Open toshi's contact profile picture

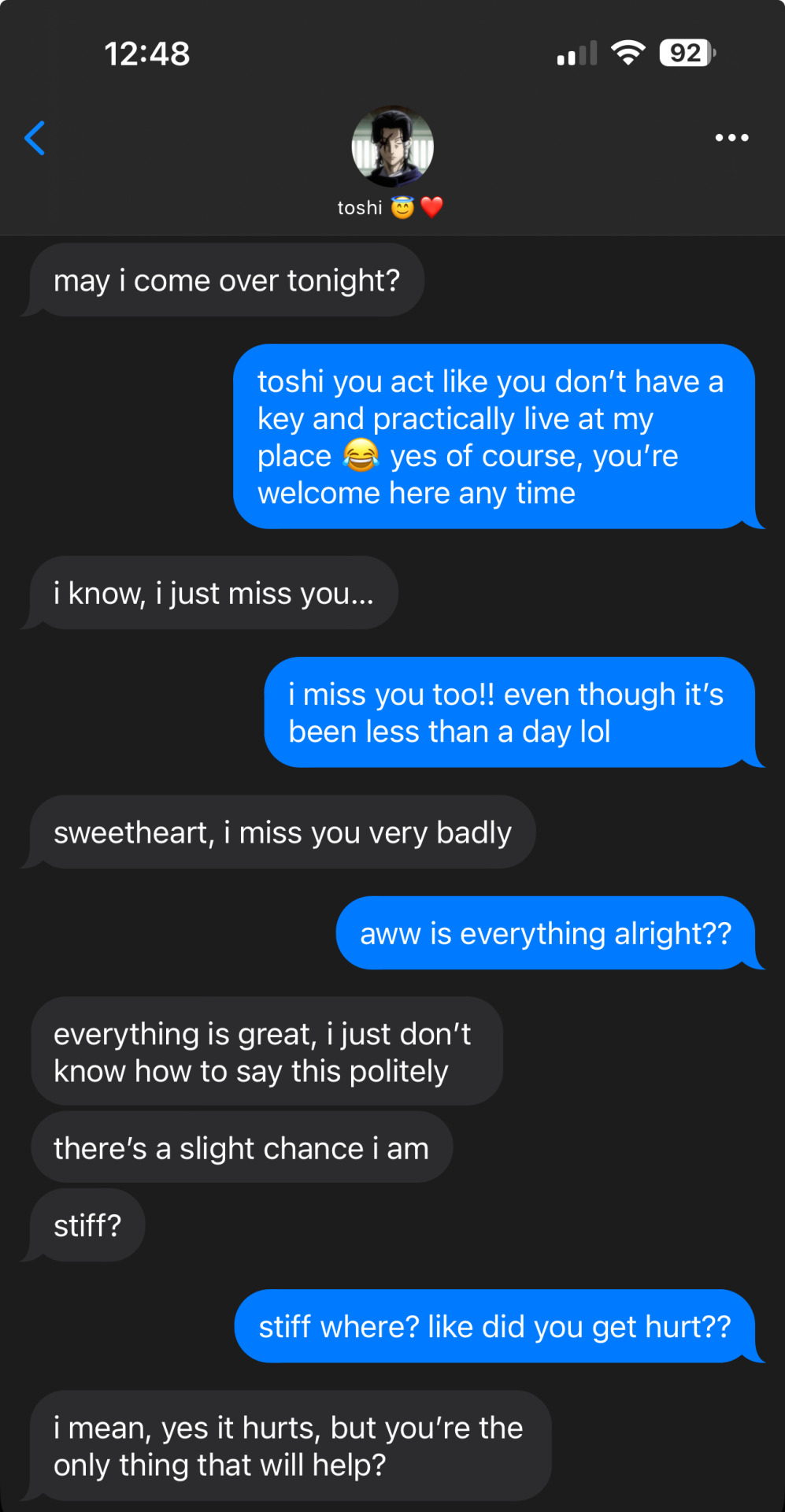tap(392, 147)
